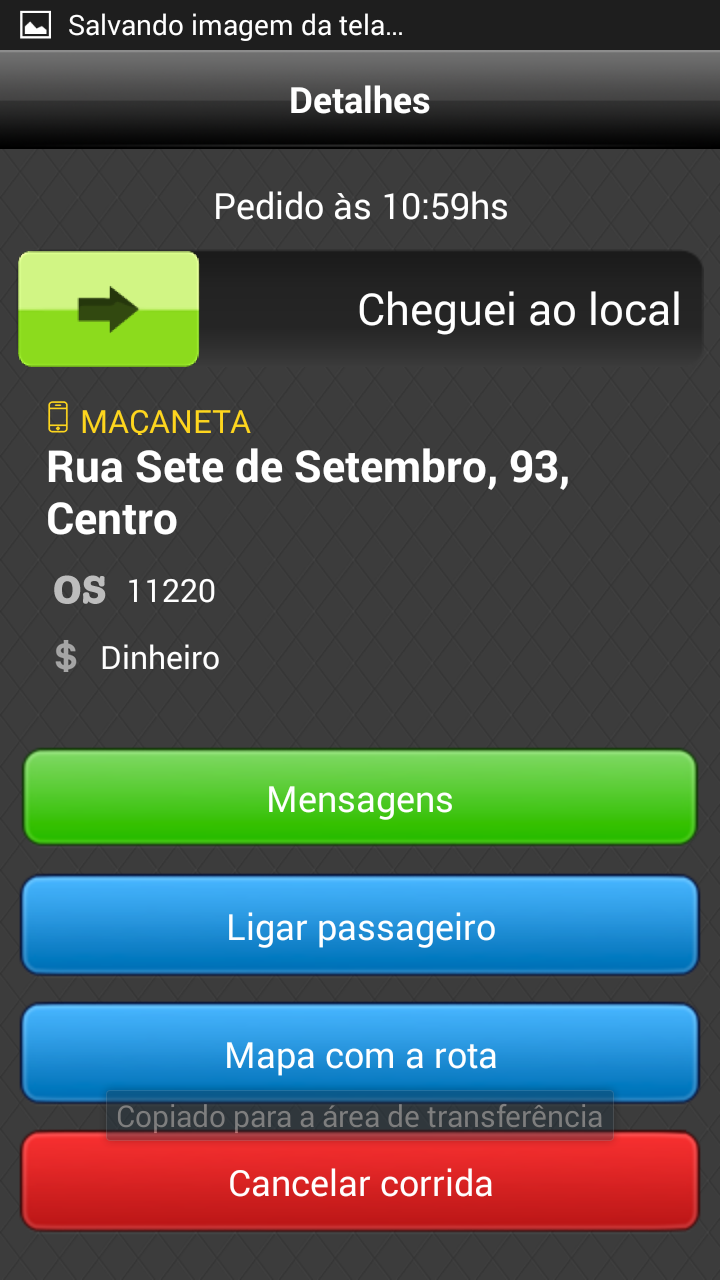Open Mapa com a rota
Screen dimensions: 720x1280
click(x=360, y=1054)
